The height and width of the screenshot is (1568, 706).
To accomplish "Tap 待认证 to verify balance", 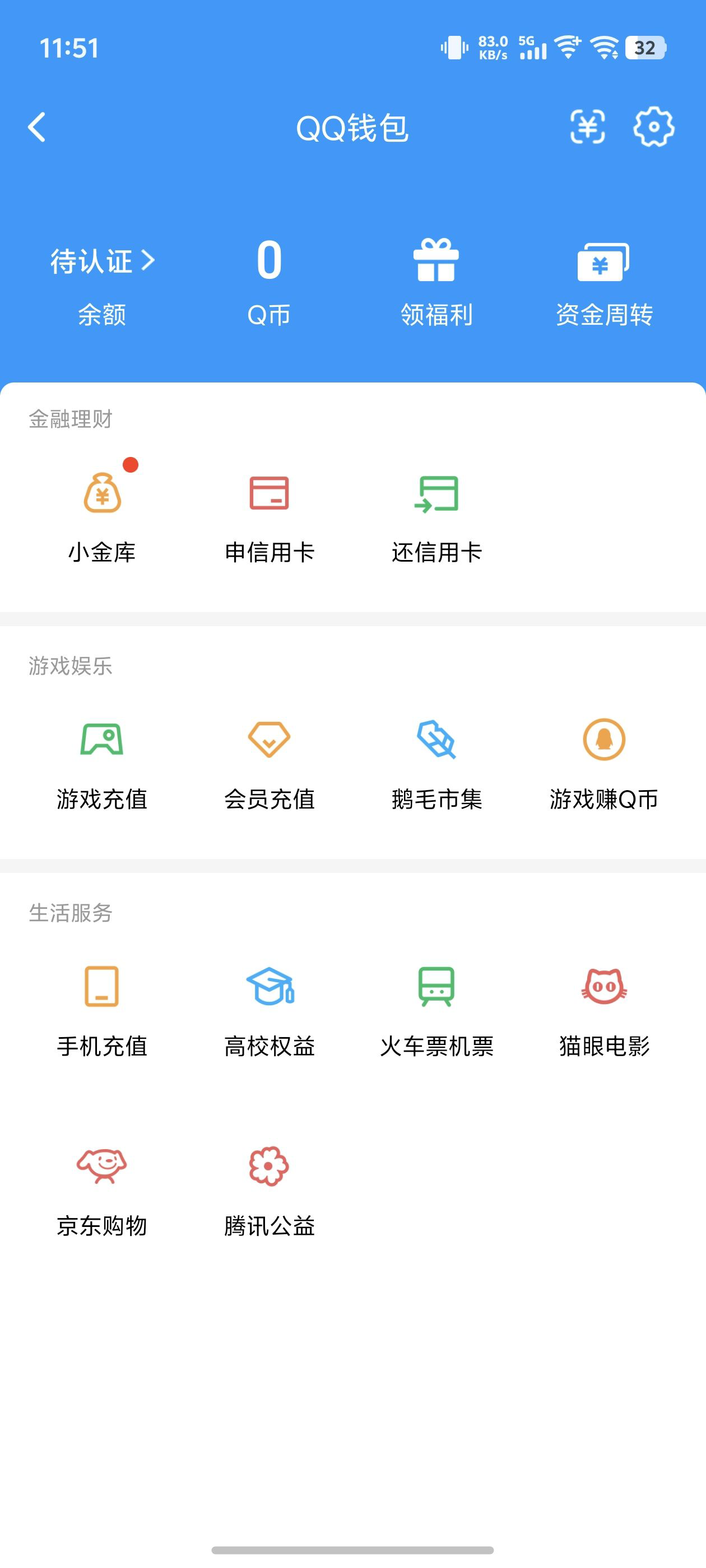I will click(x=102, y=262).
